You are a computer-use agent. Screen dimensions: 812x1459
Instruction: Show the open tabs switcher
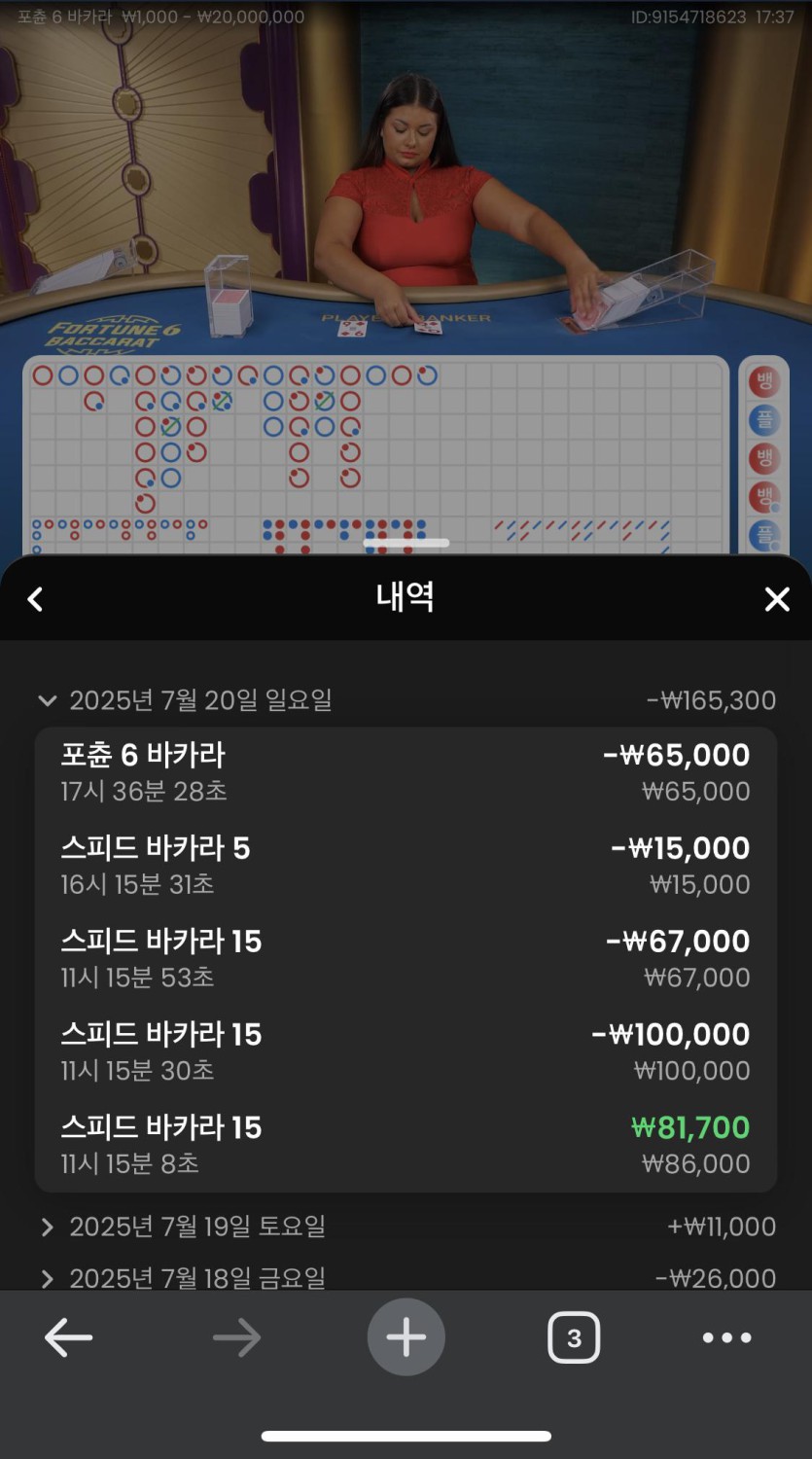pos(574,1338)
